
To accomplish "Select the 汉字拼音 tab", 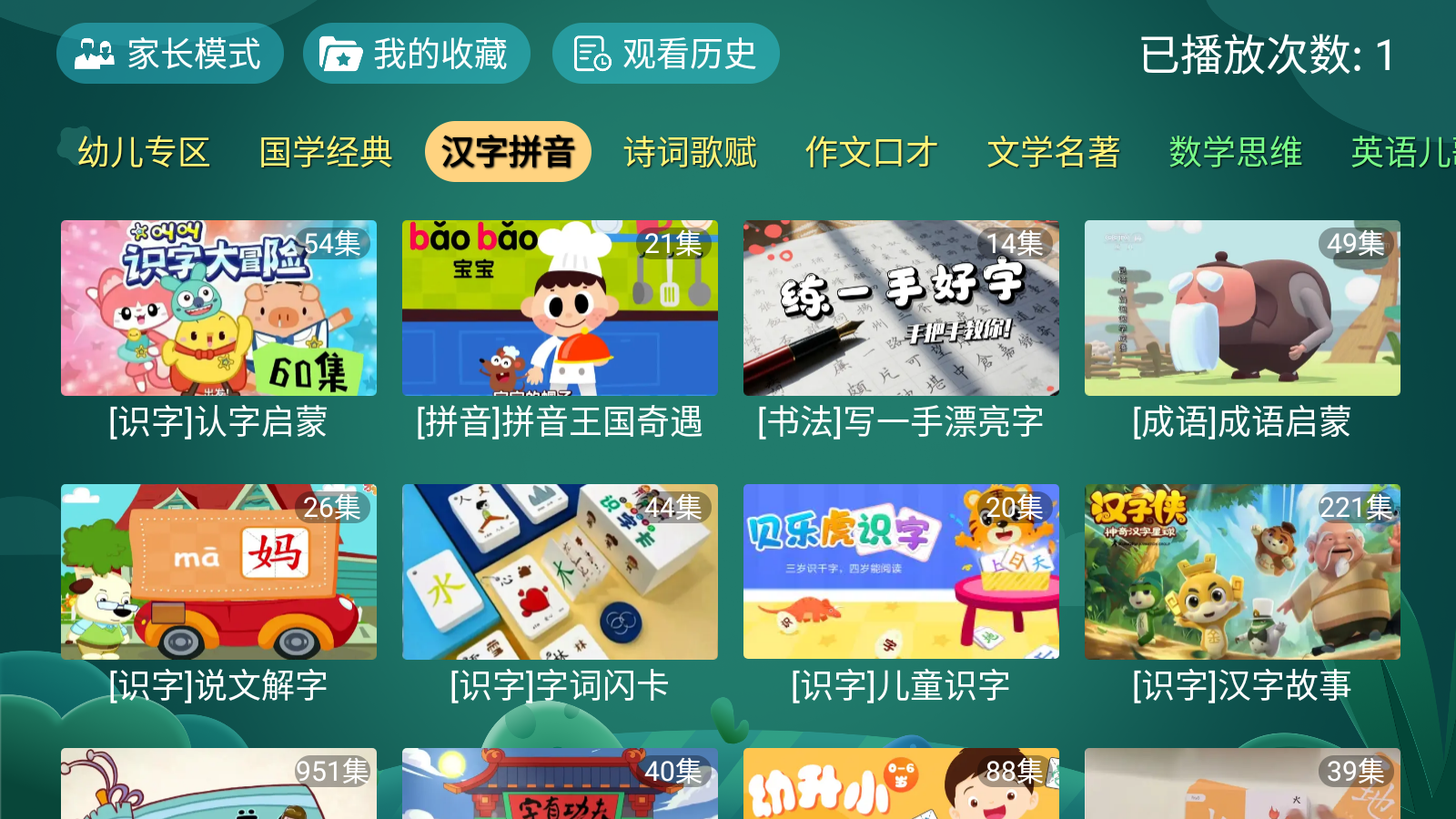I will click(x=508, y=152).
